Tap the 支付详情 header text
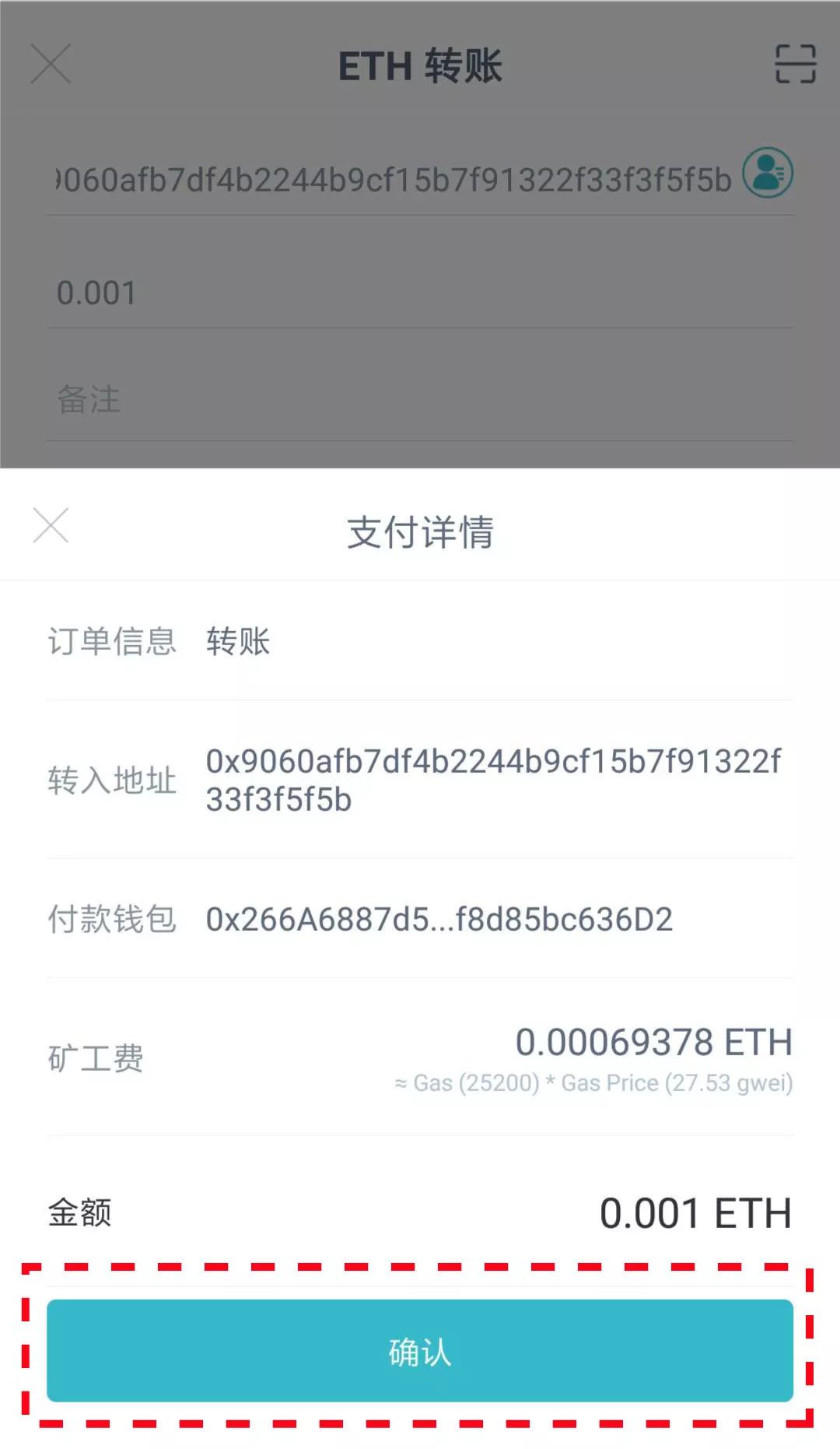The width and height of the screenshot is (840, 1449). pos(420,531)
